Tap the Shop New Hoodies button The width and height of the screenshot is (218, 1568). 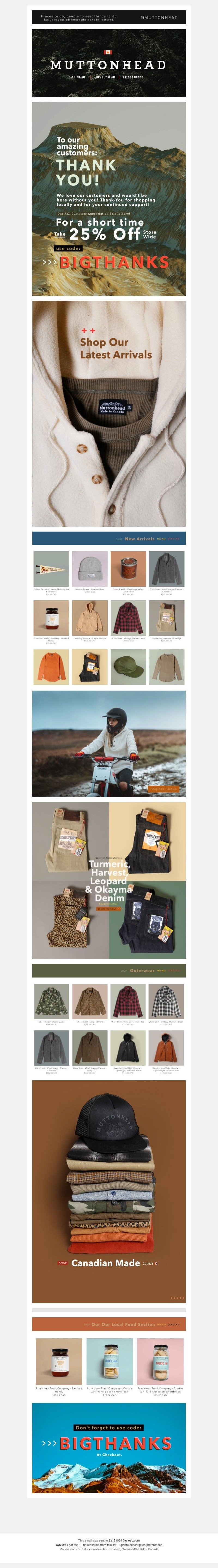(x=163, y=789)
